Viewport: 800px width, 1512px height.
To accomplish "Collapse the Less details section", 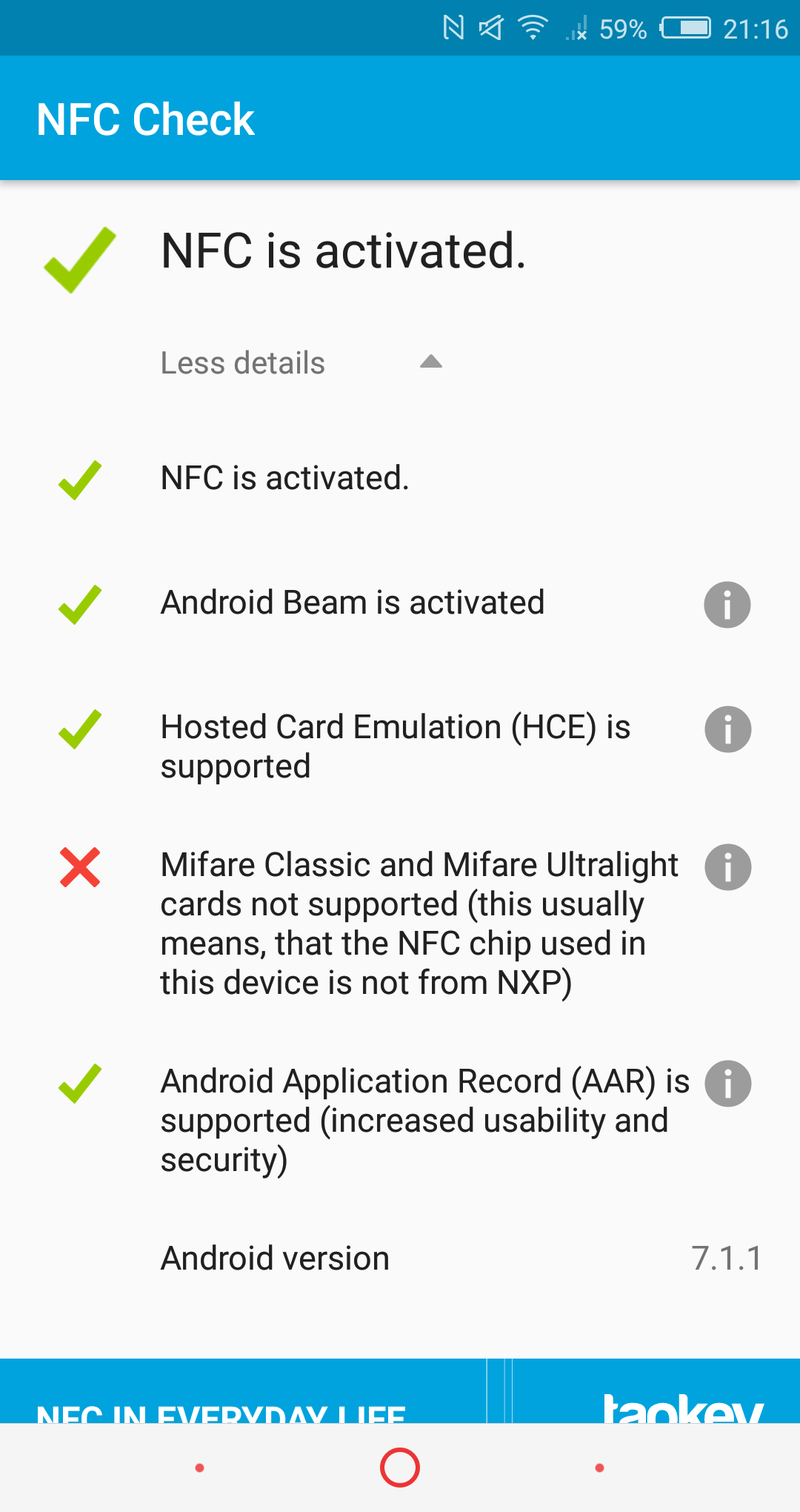I will tap(301, 363).
